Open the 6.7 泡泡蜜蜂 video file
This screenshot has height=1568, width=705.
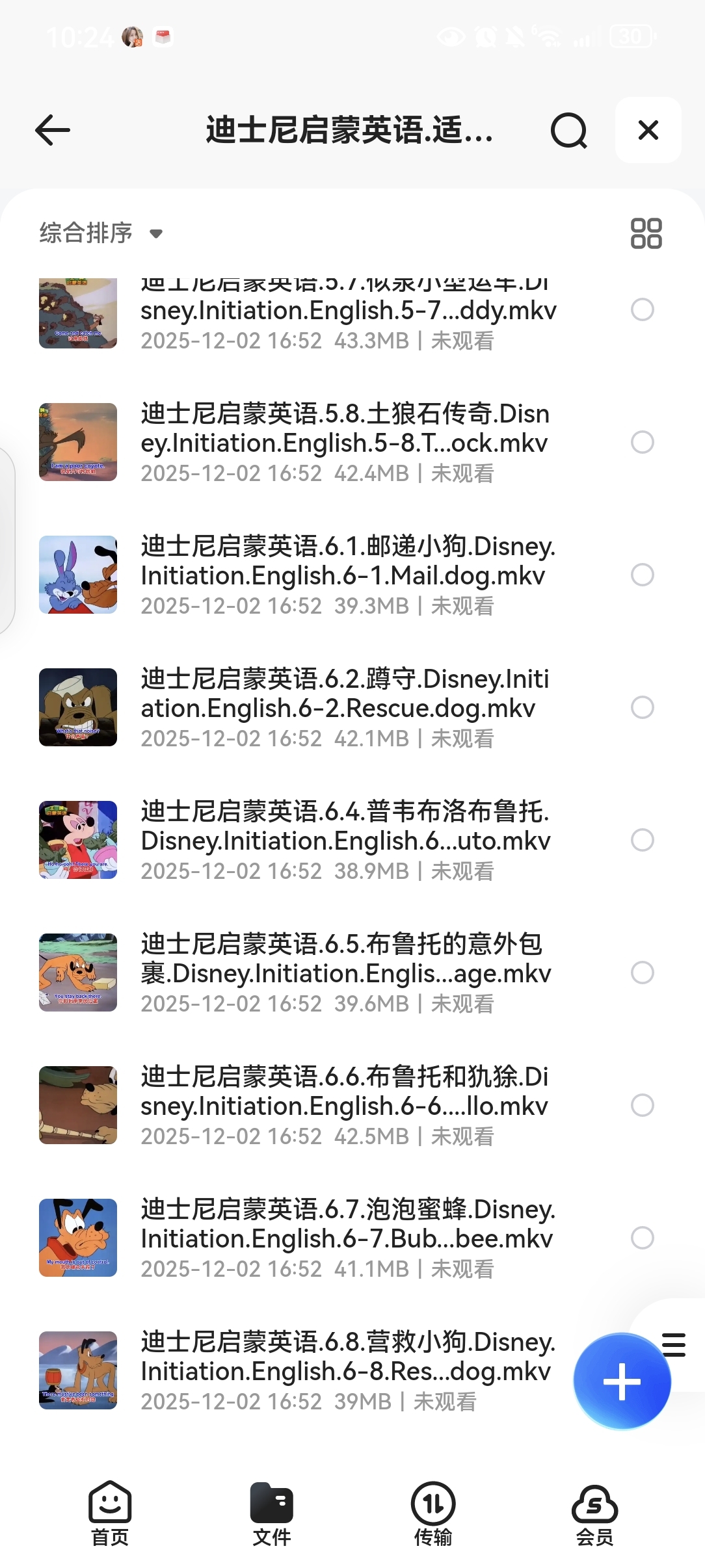coord(345,1238)
